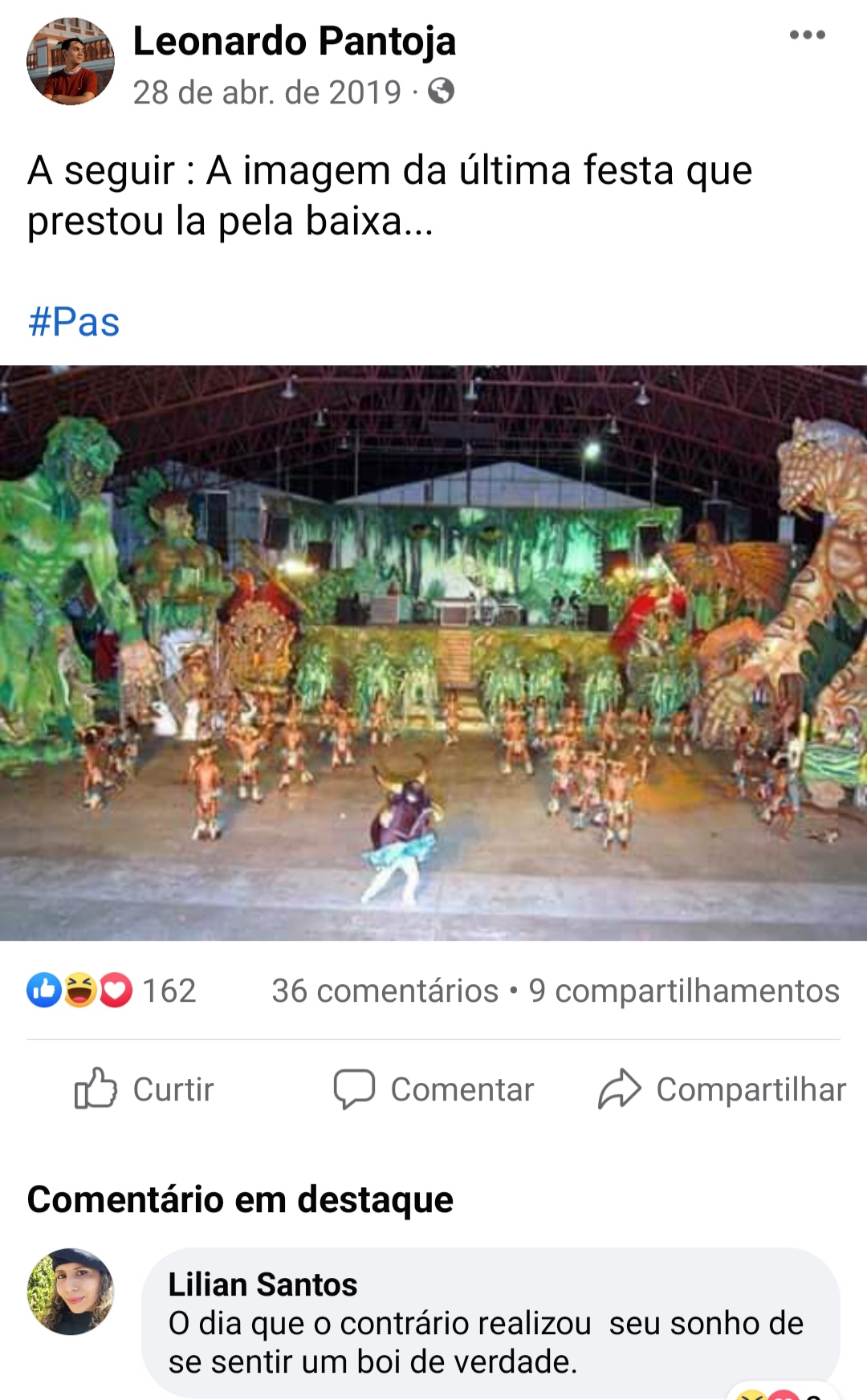Like the post with Curtir
Viewport: 867px width, 1400px height.
coord(144,1089)
